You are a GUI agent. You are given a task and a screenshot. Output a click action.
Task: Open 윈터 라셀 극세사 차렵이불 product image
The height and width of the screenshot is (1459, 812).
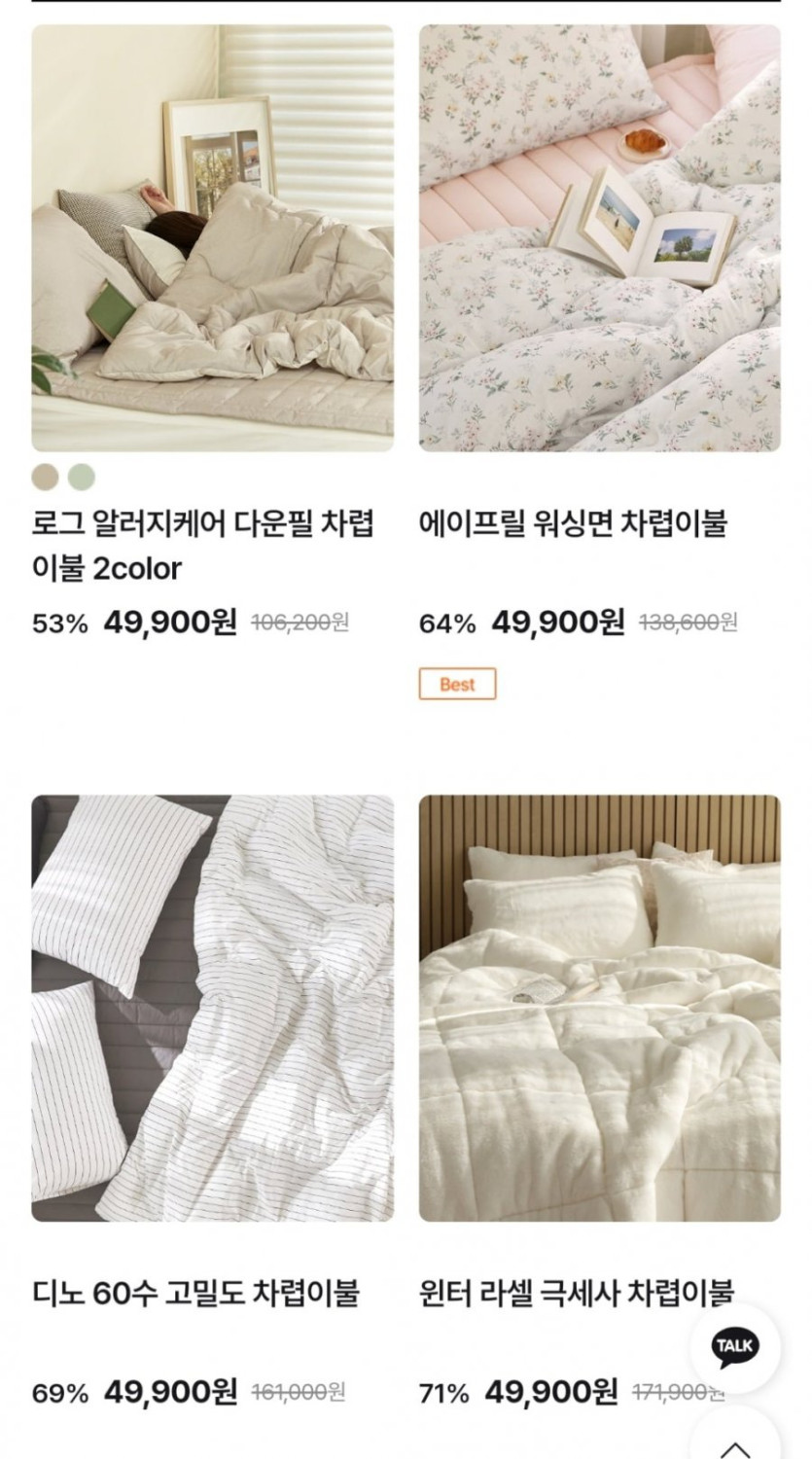(599, 1008)
